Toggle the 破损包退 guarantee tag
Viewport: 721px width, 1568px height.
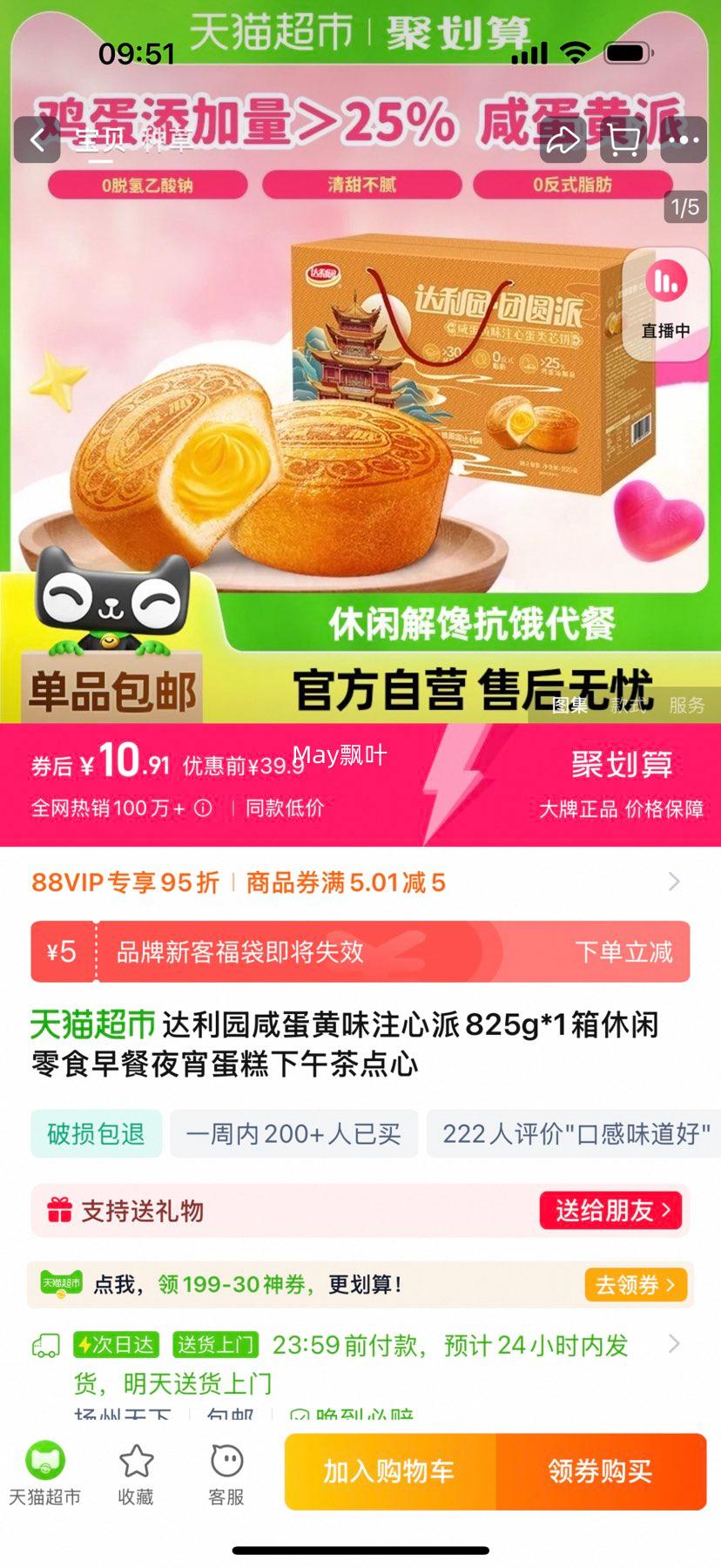[x=96, y=1133]
